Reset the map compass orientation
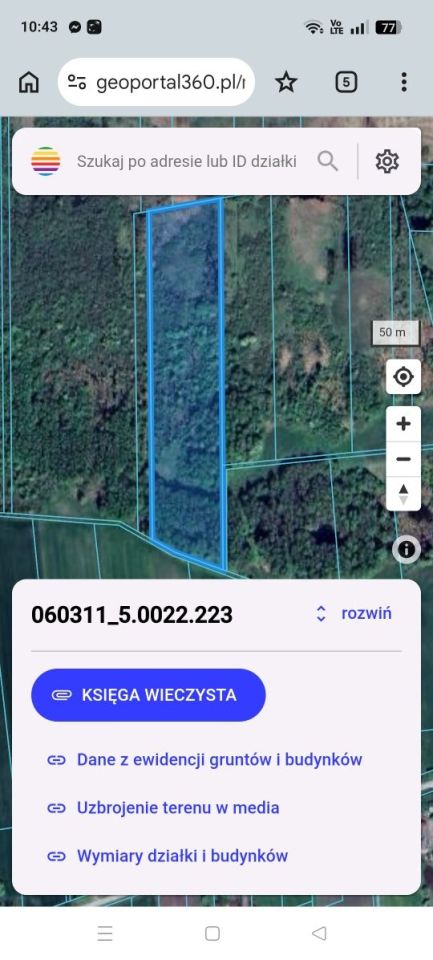The image size is (433, 960). tap(403, 493)
